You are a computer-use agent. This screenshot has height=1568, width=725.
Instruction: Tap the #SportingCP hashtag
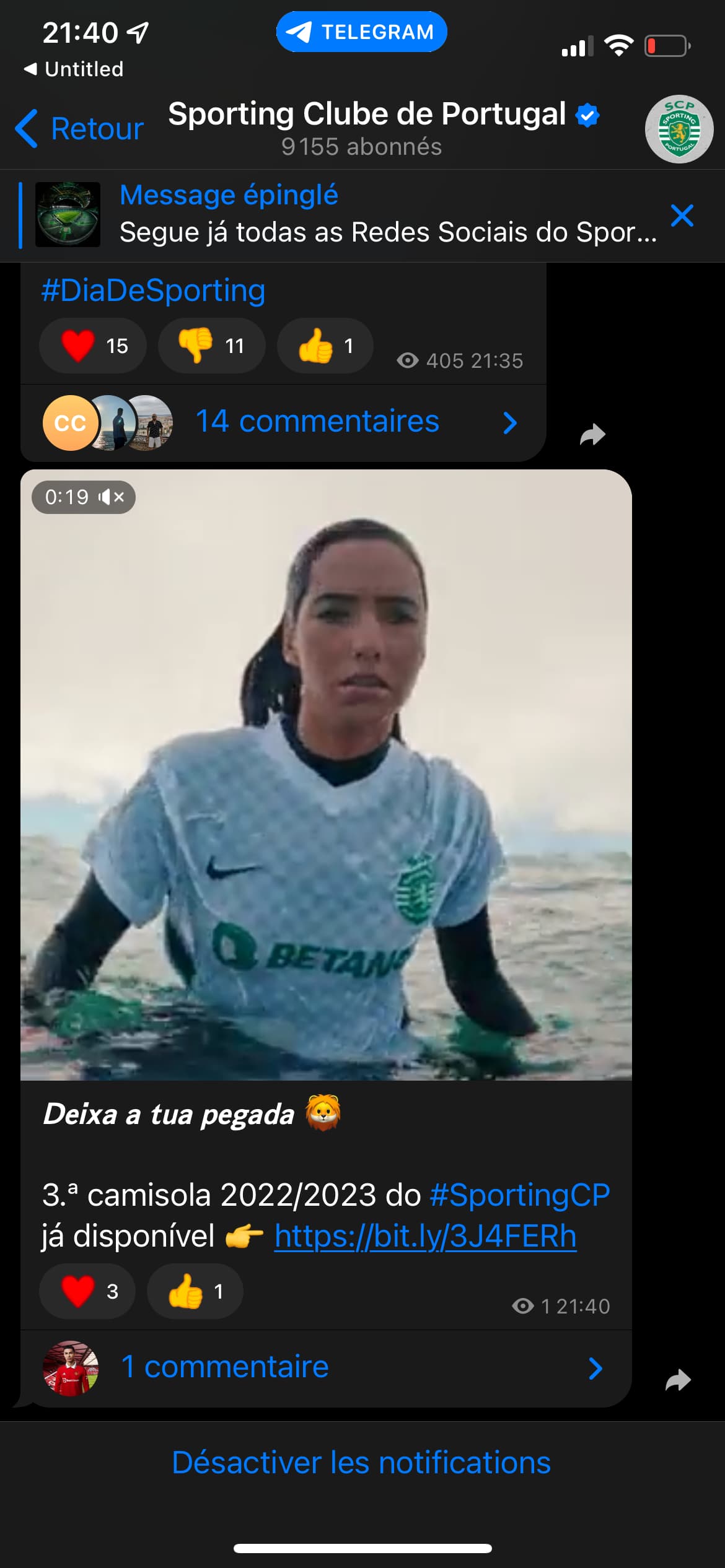click(519, 1195)
